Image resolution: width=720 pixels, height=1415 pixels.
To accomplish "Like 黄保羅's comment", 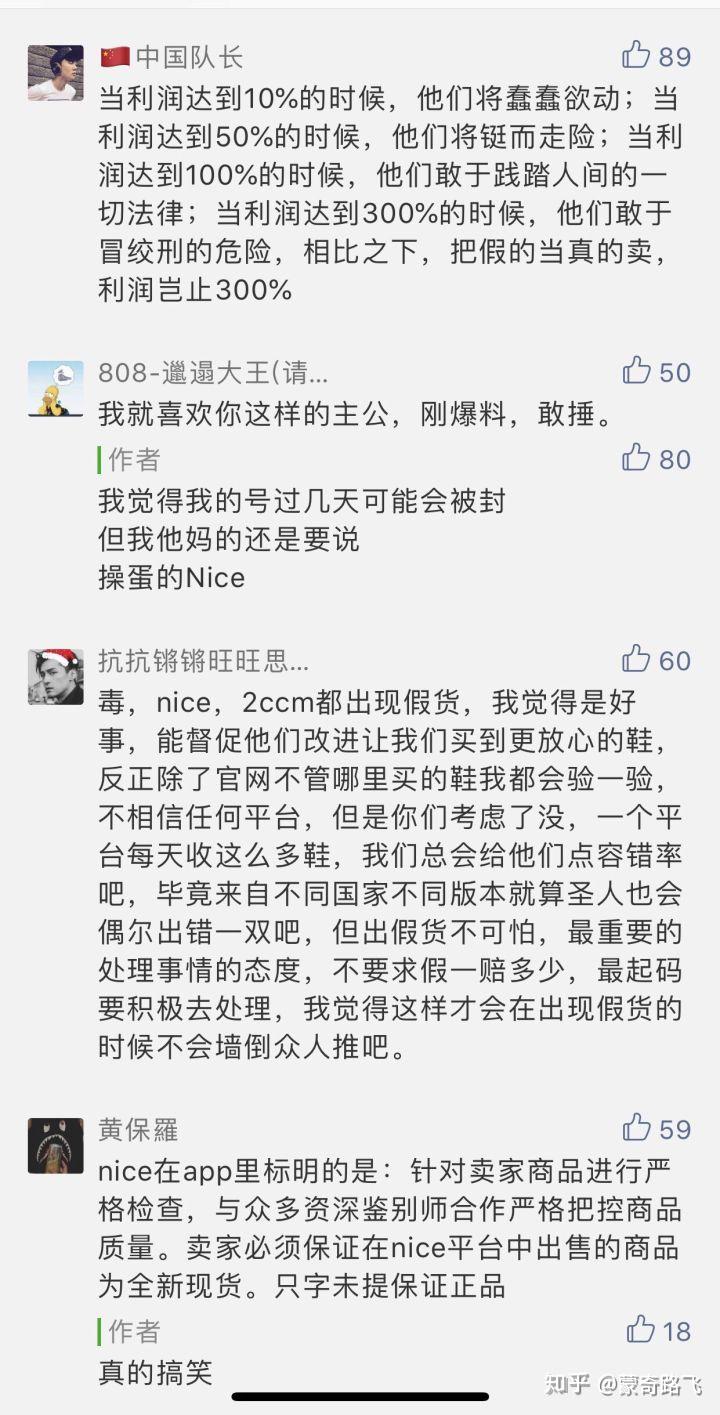I will point(637,1128).
